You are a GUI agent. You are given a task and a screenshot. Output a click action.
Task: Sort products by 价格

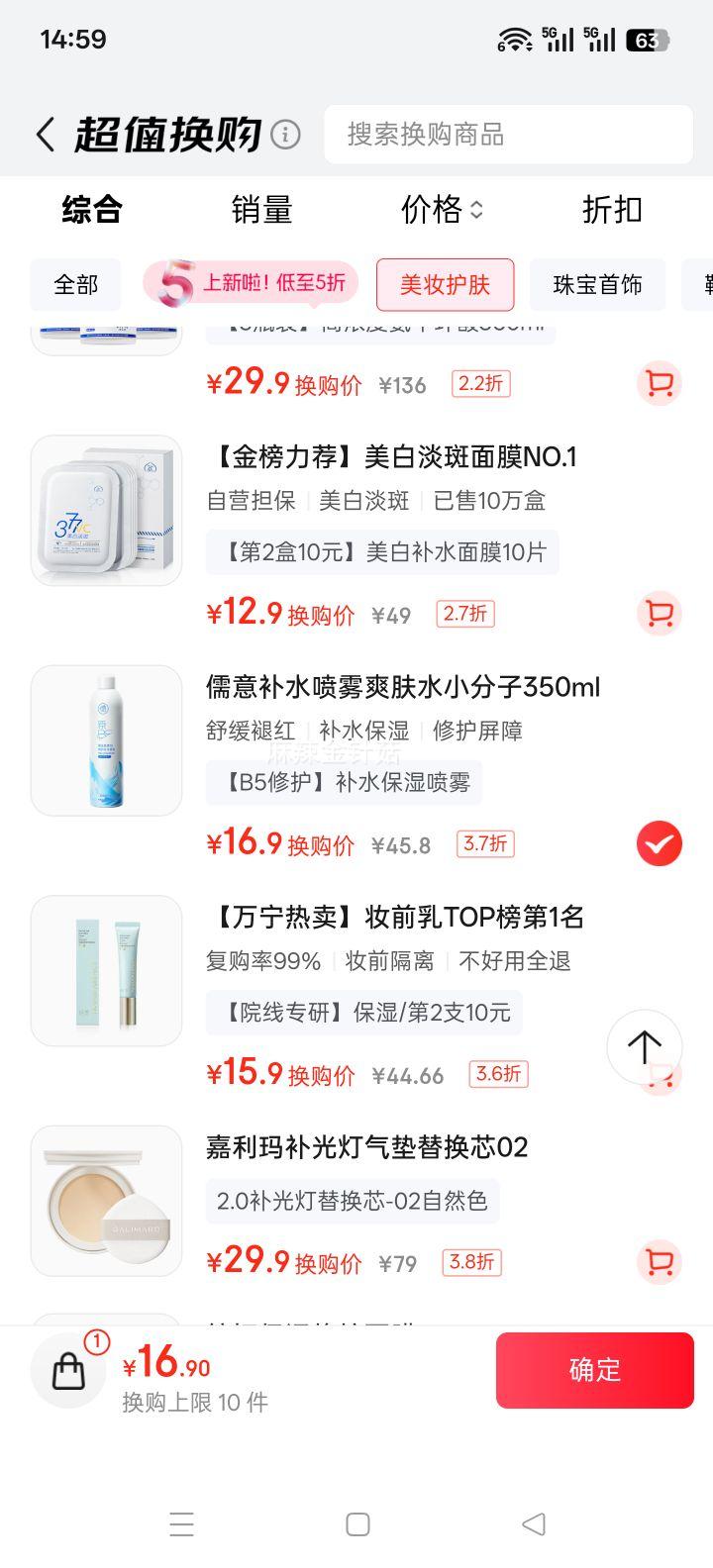point(442,210)
